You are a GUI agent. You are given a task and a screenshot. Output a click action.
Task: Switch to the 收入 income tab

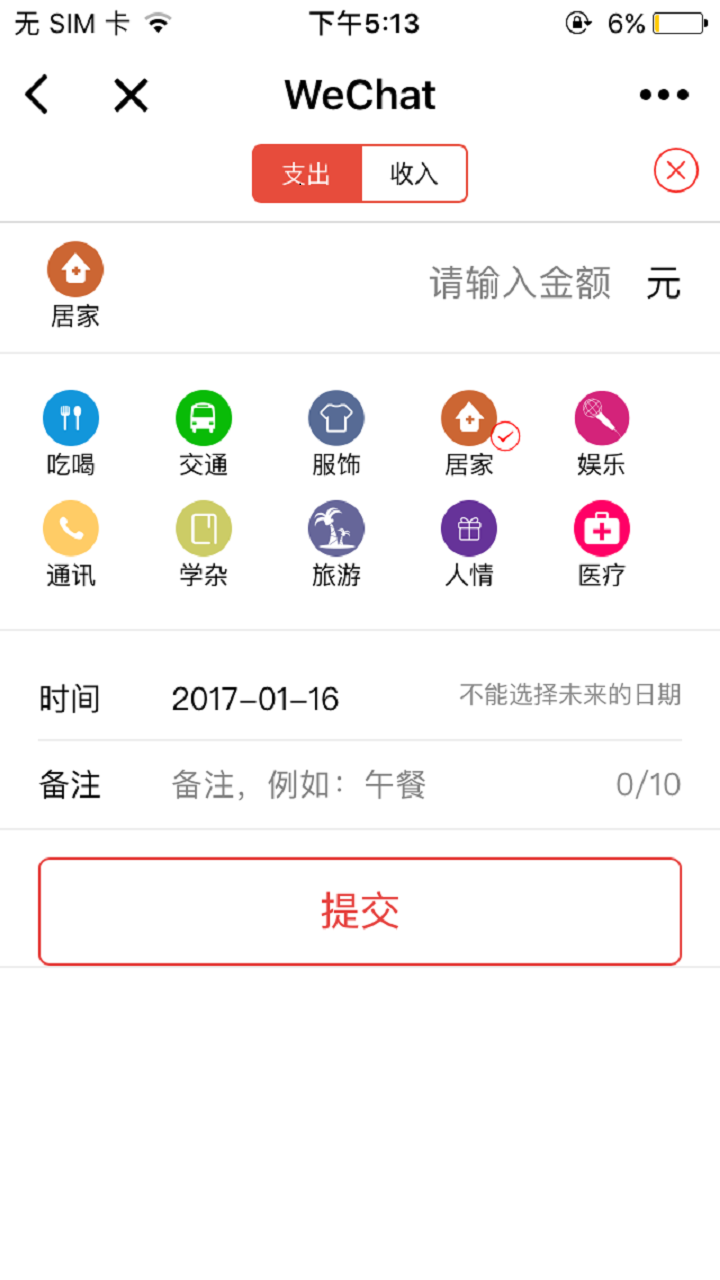[414, 174]
